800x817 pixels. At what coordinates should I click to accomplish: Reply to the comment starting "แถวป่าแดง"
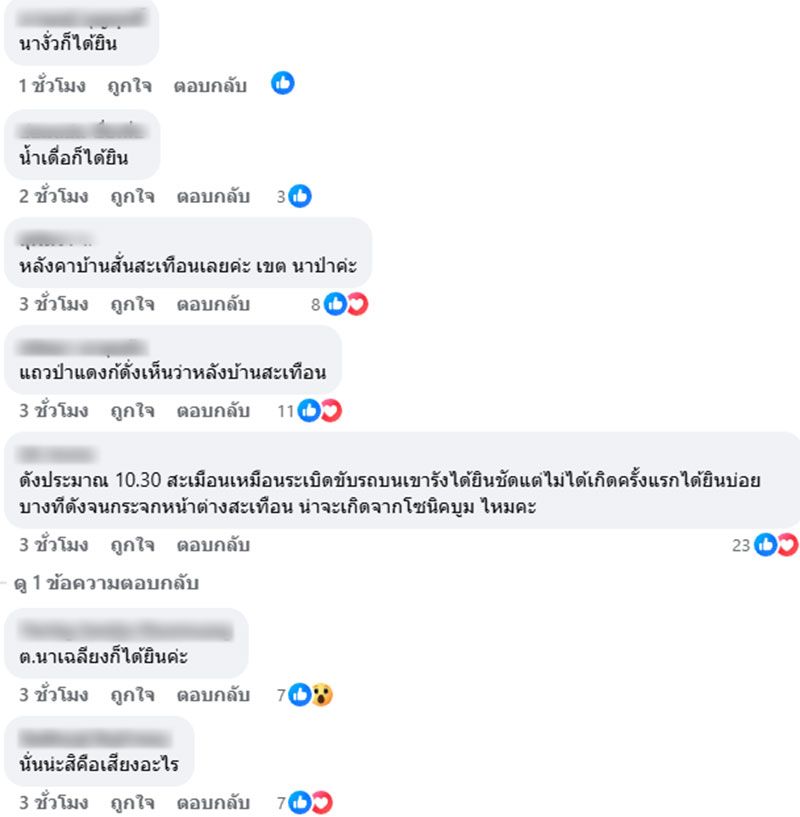click(212, 410)
